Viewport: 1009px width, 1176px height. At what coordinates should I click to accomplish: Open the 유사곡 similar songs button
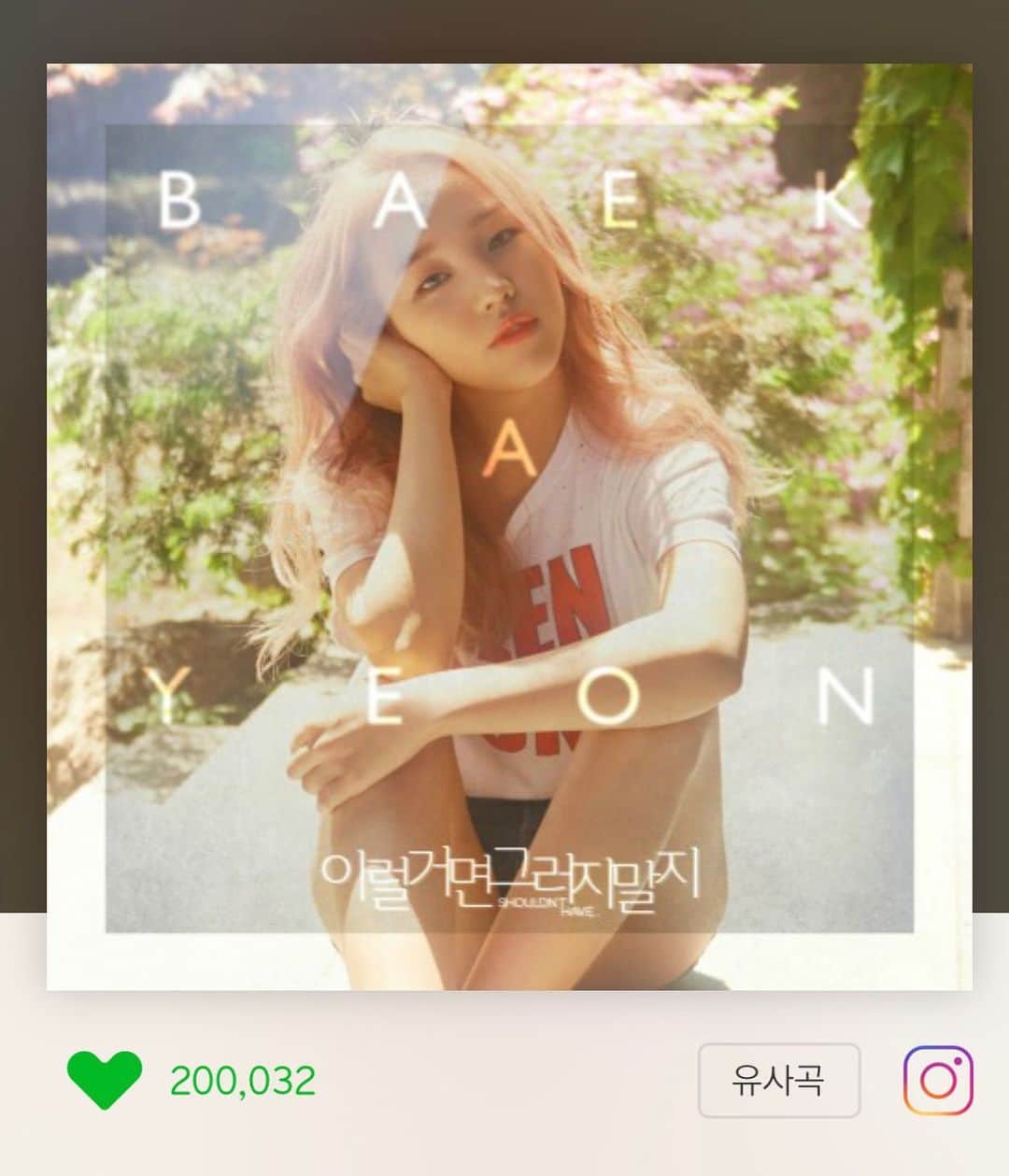click(x=778, y=1081)
